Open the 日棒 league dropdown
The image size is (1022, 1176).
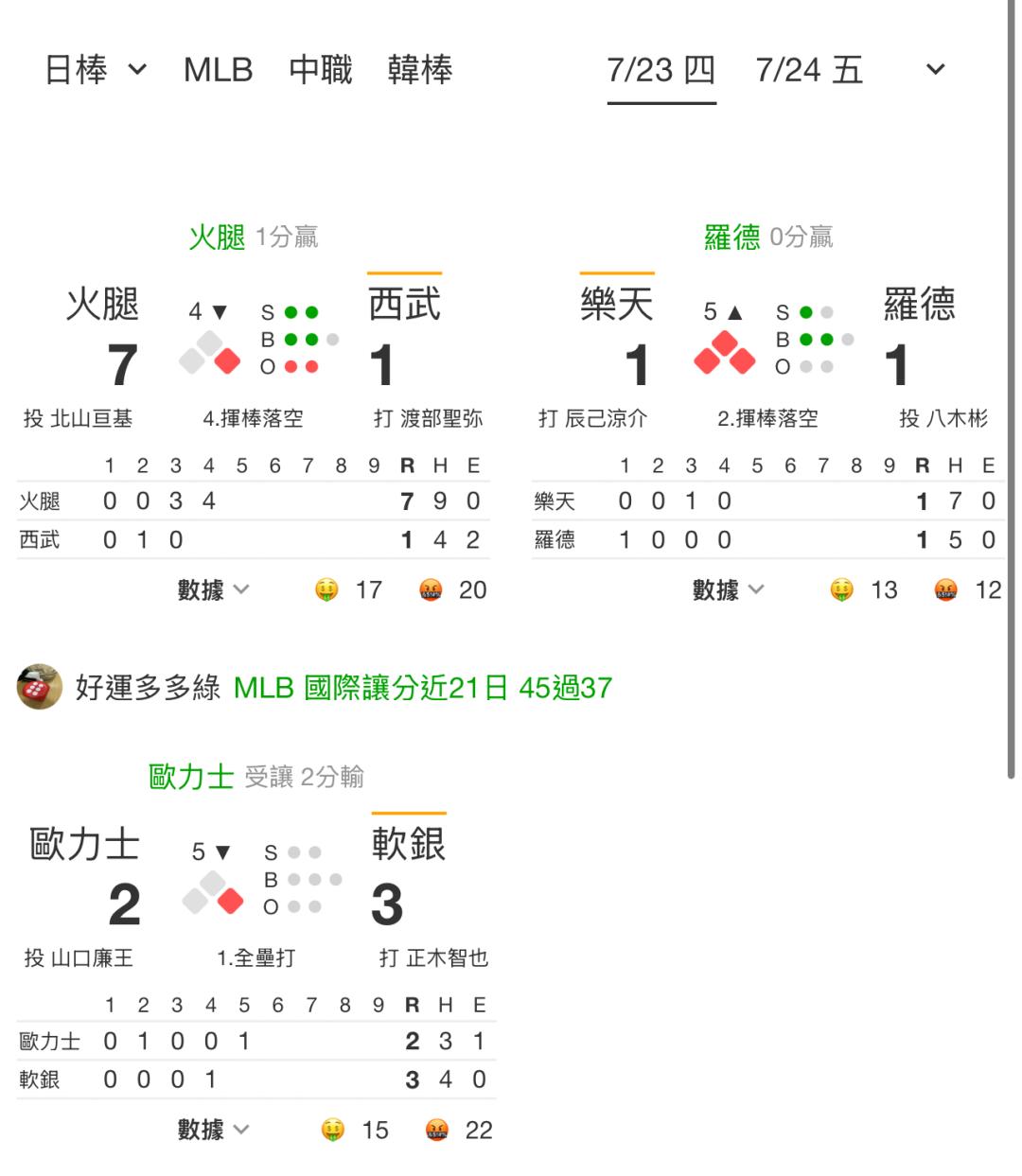96,70
